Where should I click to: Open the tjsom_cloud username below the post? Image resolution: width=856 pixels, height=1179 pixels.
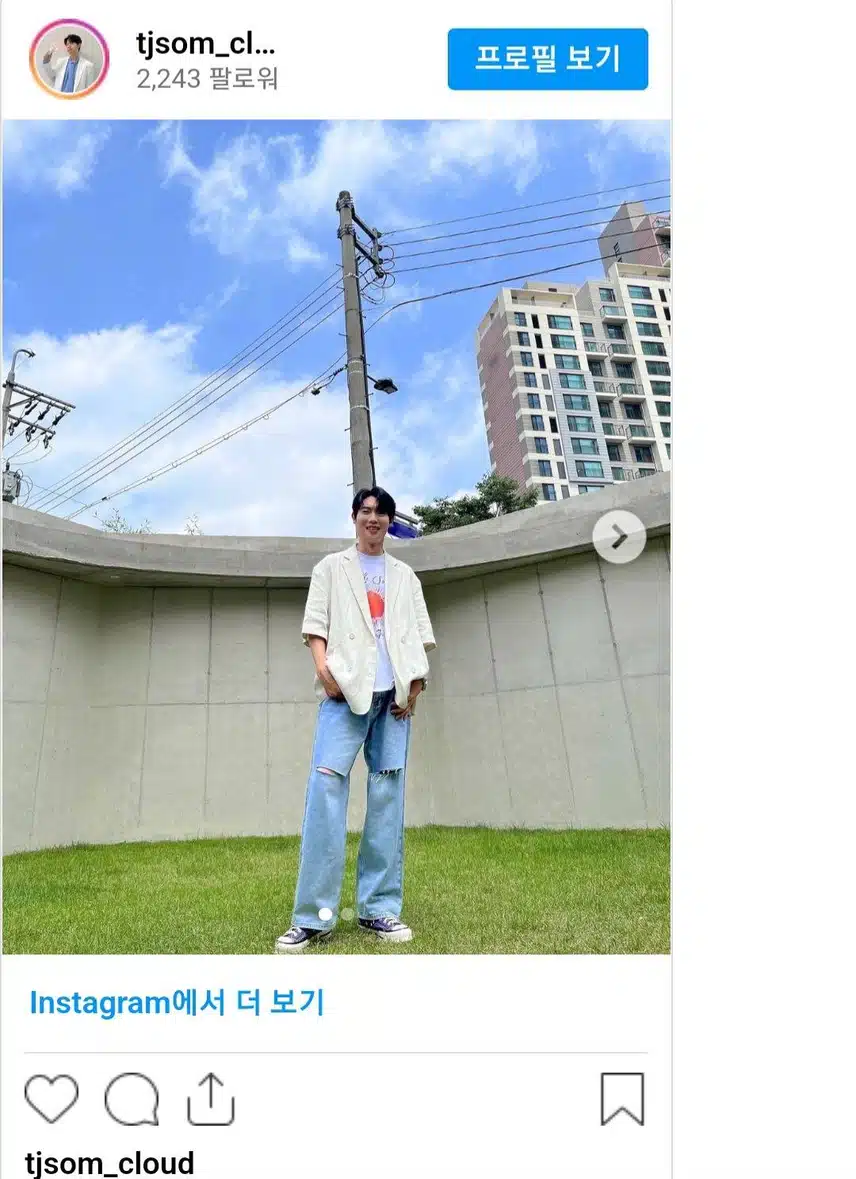(x=109, y=1164)
